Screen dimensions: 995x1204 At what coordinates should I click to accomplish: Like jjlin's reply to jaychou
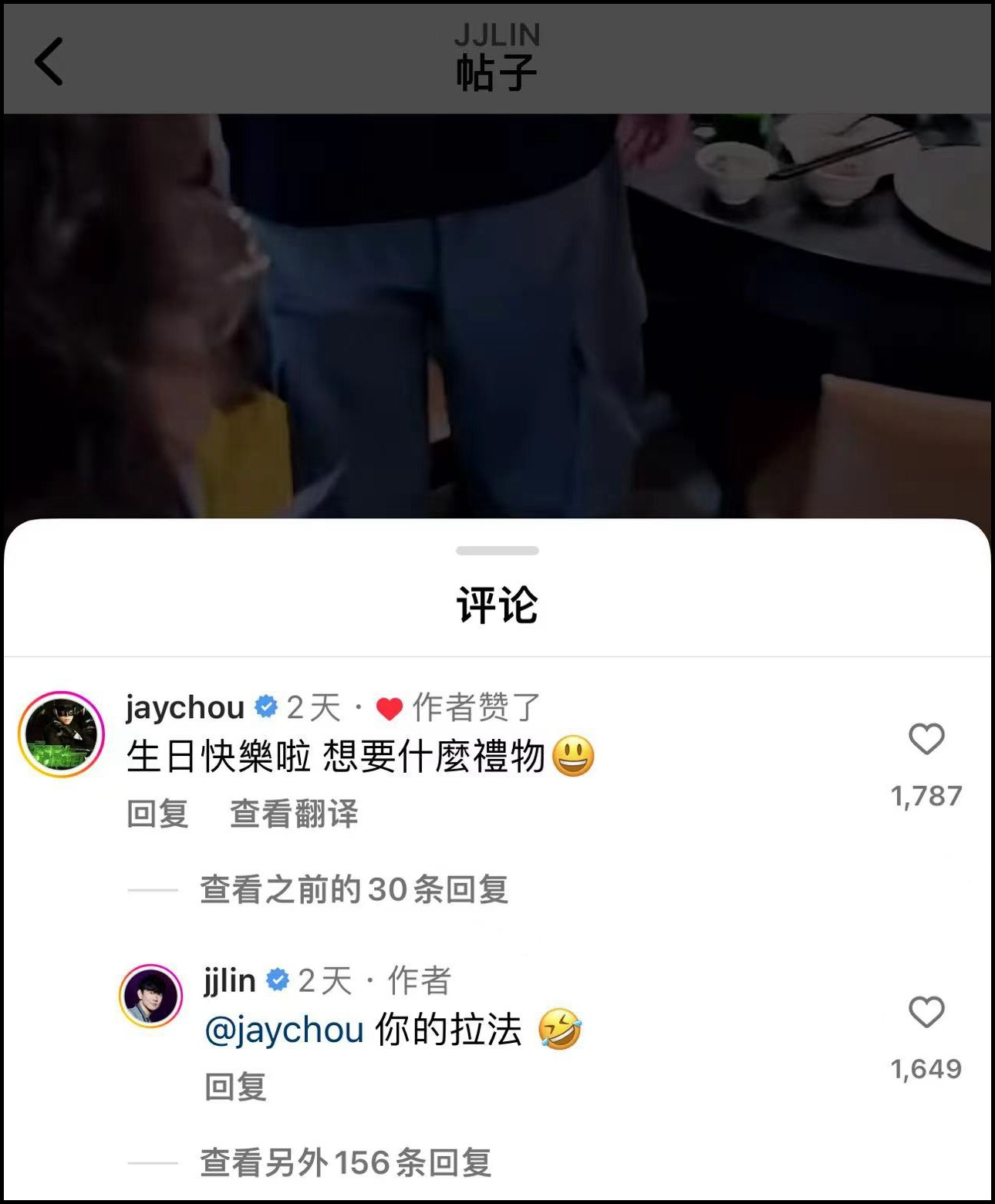(x=926, y=1012)
